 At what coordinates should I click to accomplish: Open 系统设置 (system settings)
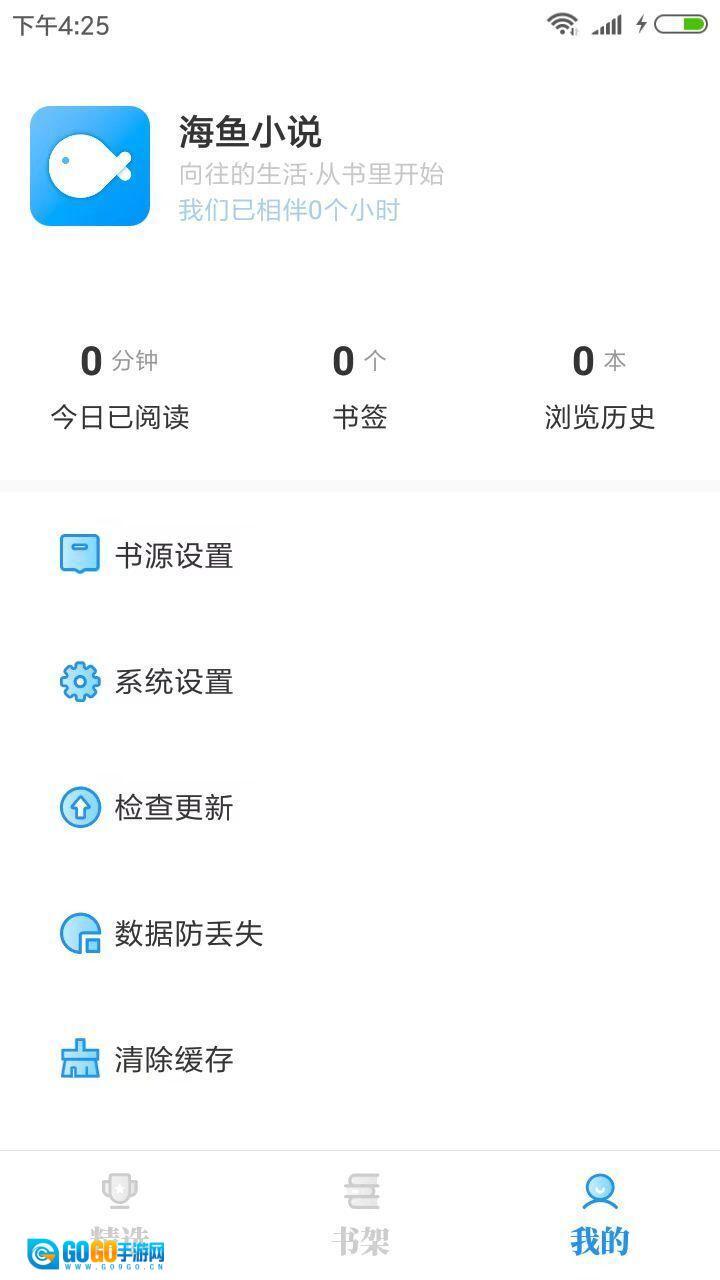[173, 682]
